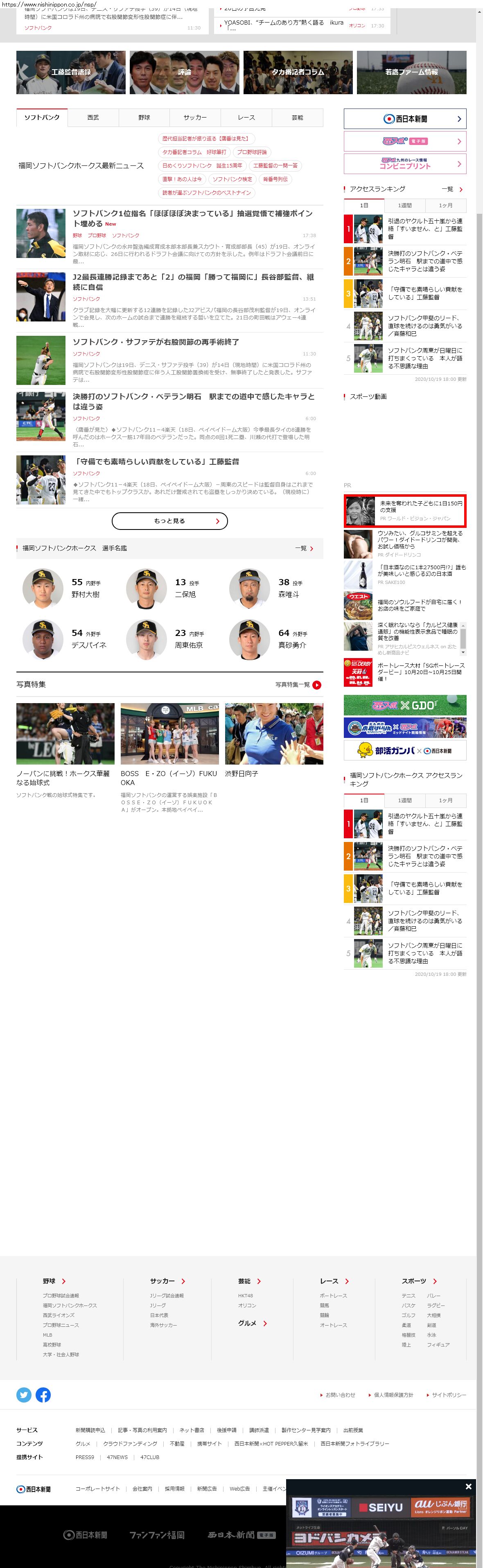This screenshot has height=1568, width=483.
Task: Open the Facebook icon in footer
Action: point(43,1394)
